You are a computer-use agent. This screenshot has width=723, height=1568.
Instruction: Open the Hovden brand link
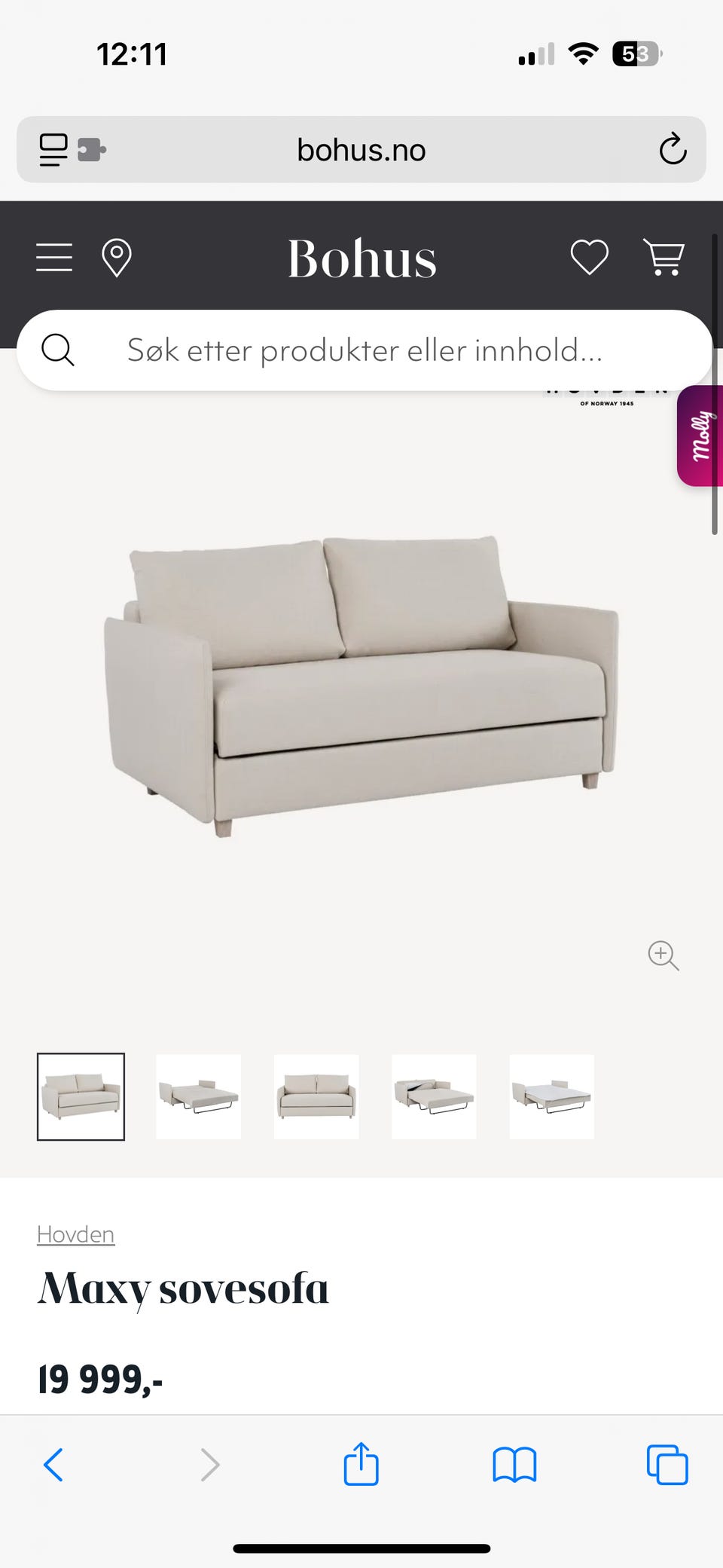[75, 1234]
